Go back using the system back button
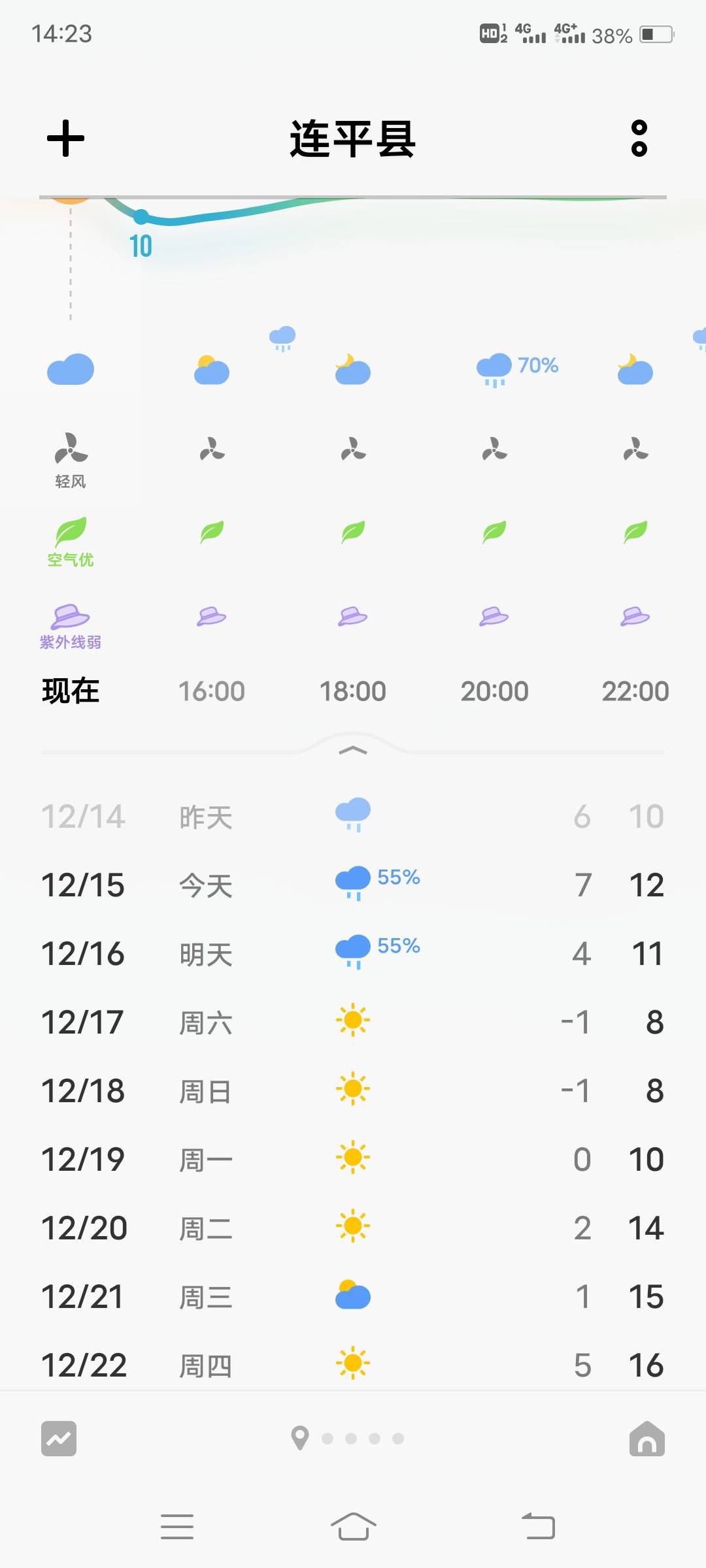The height and width of the screenshot is (1568, 706). [x=538, y=1527]
